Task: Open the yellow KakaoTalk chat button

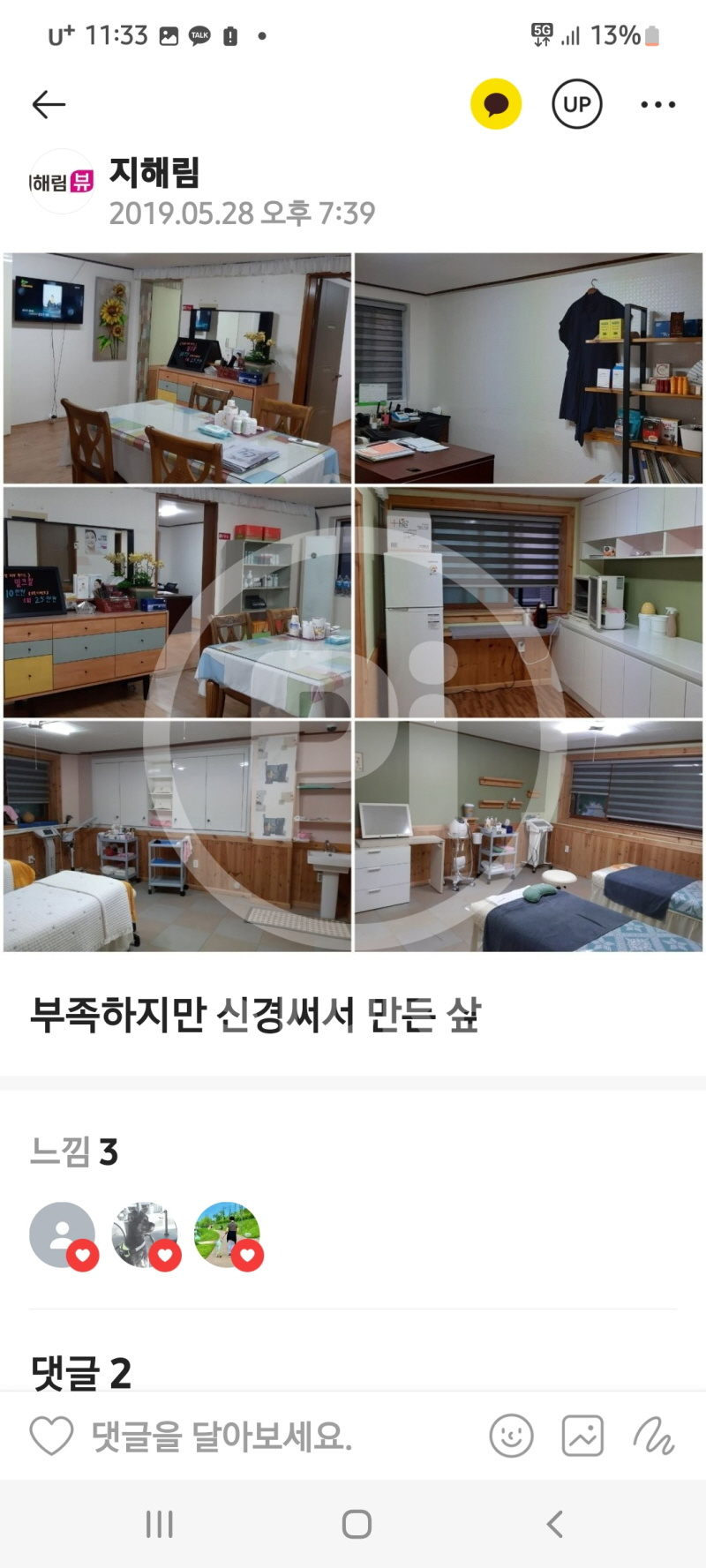Action: [x=496, y=104]
